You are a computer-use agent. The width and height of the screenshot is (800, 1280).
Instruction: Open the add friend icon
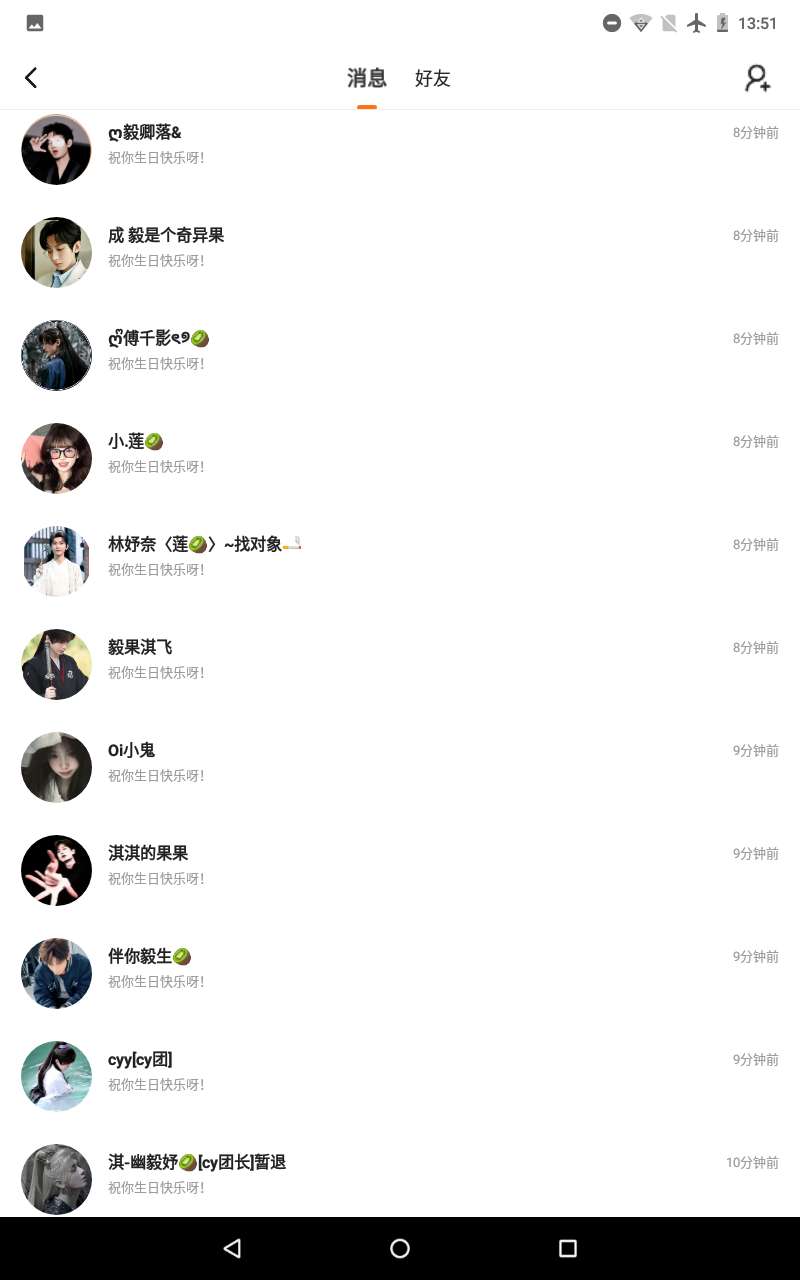pos(757,78)
